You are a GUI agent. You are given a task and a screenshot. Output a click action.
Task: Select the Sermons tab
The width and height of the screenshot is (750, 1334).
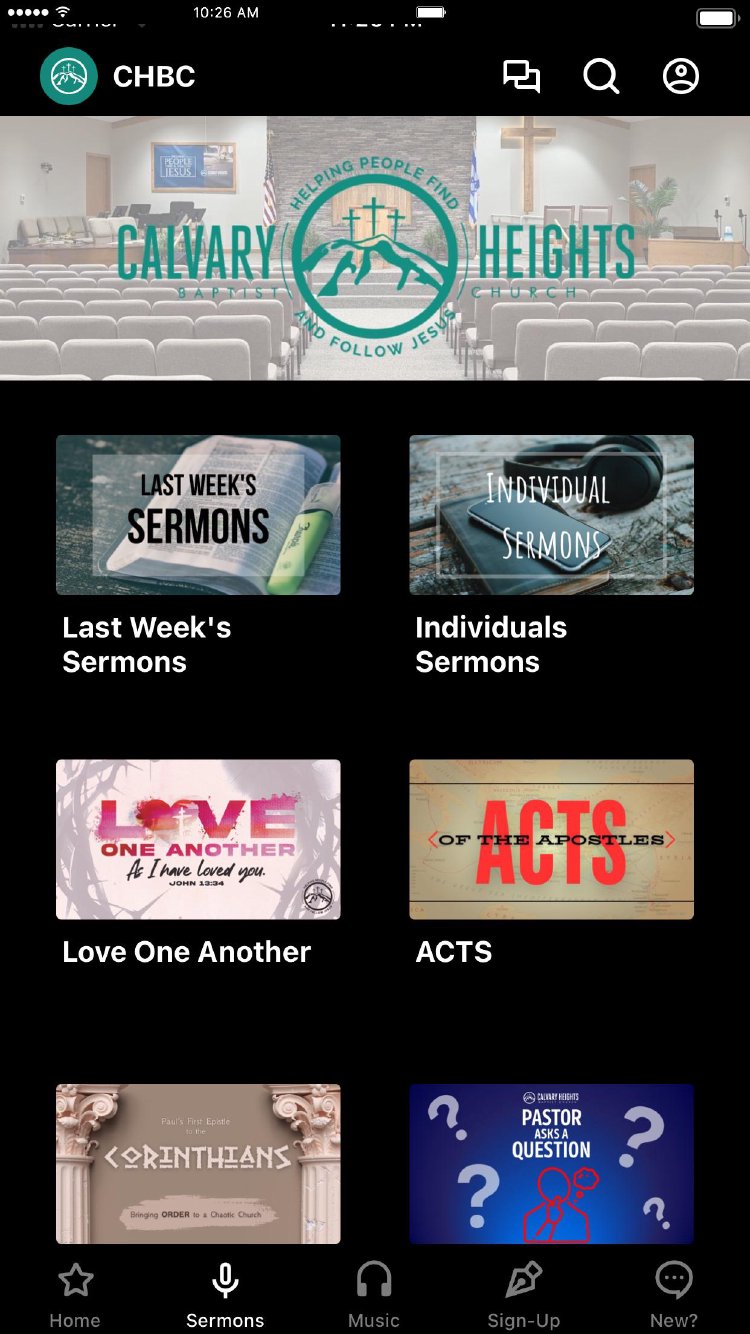pyautogui.click(x=225, y=1295)
